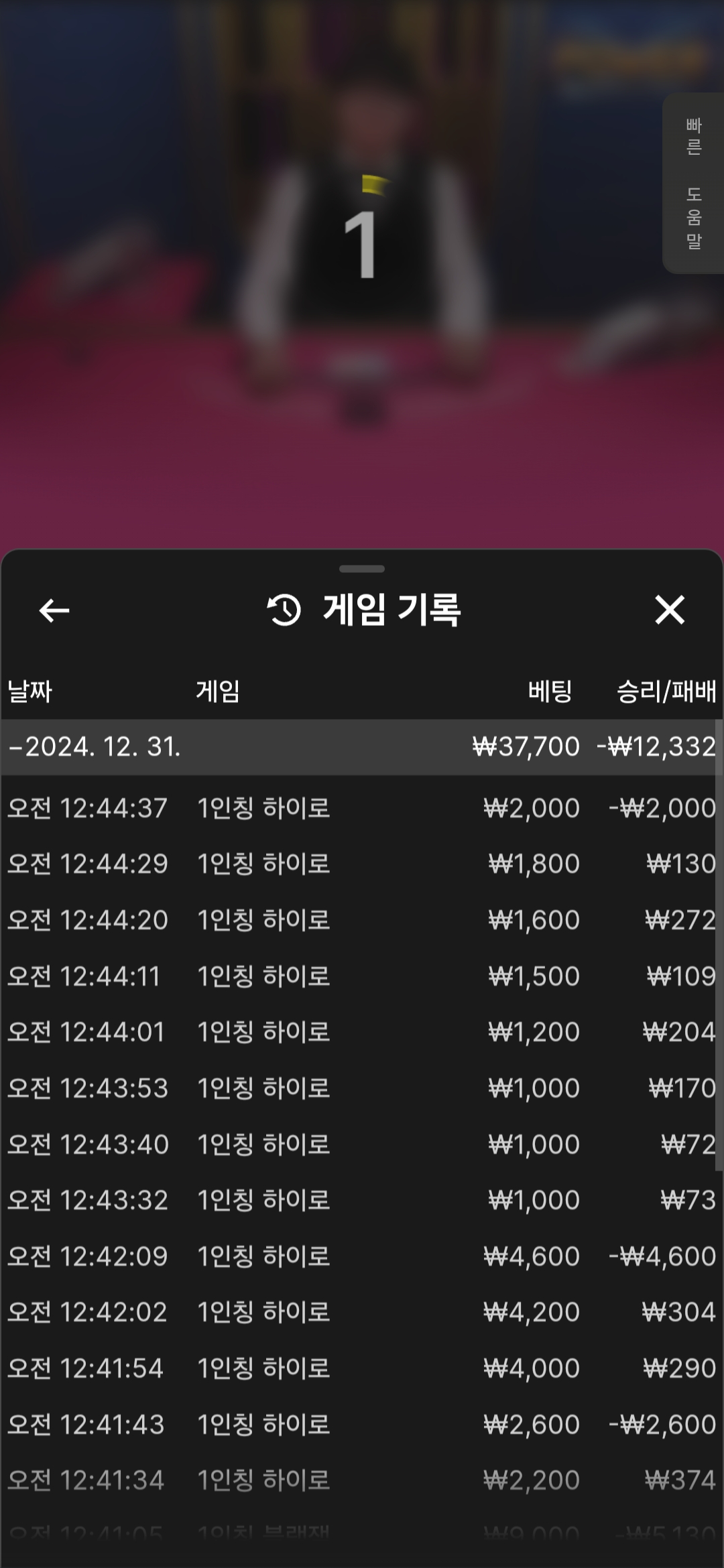The height and width of the screenshot is (1568, 724).
Task: Select the 12:41:43 game entry
Action: point(362,1425)
